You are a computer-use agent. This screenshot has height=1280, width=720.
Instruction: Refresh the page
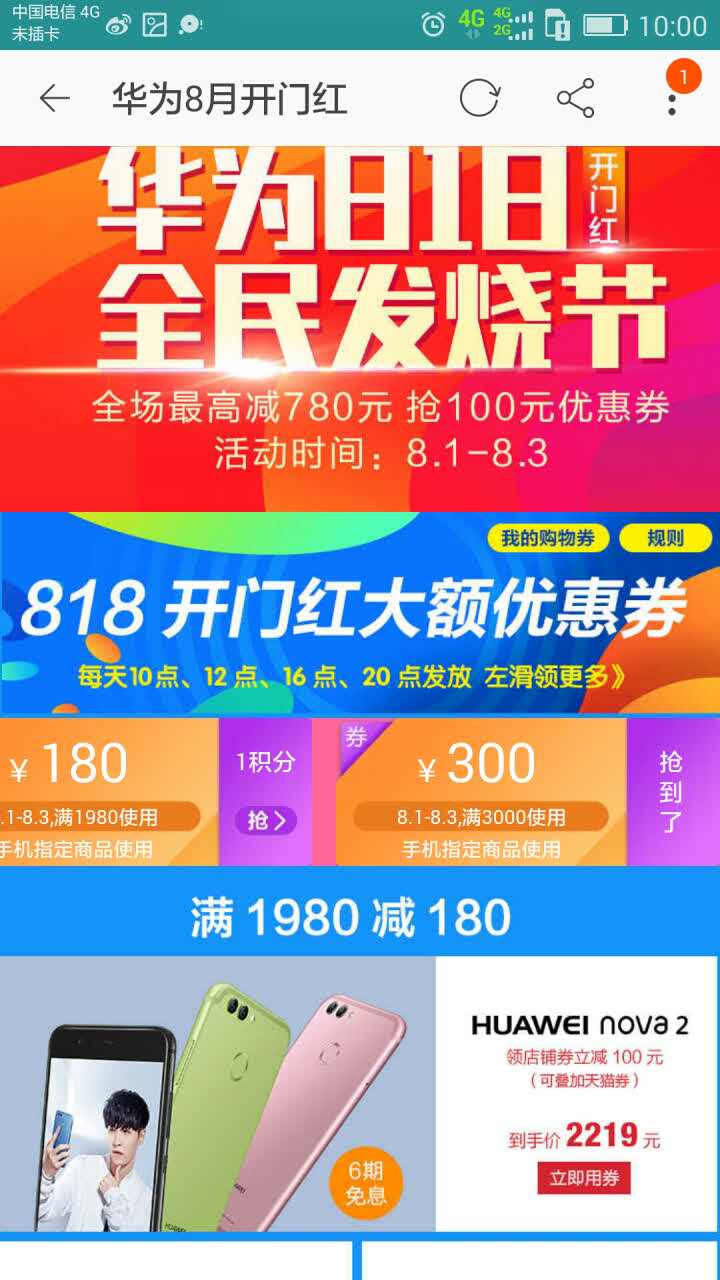tap(479, 98)
